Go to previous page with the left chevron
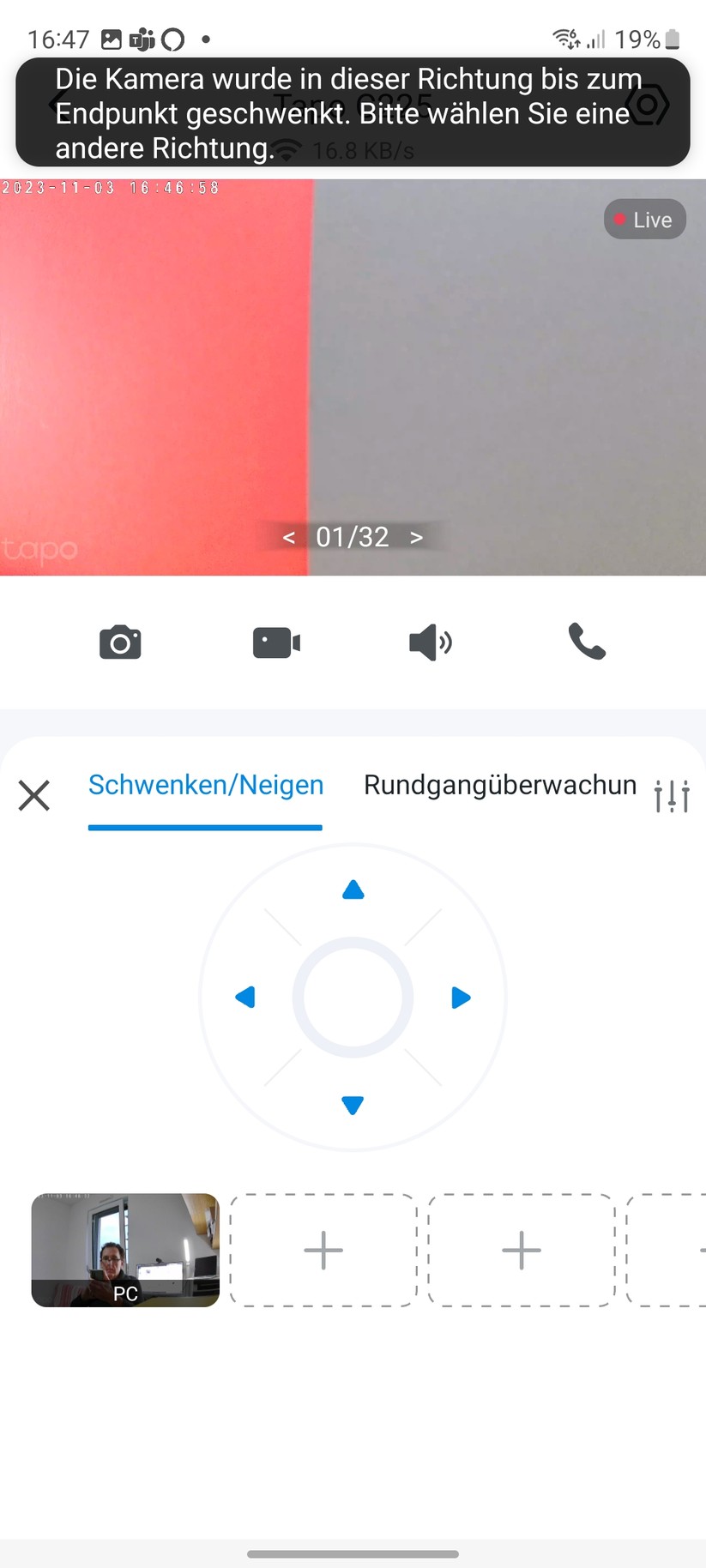Viewport: 706px width, 1568px height. click(x=288, y=536)
